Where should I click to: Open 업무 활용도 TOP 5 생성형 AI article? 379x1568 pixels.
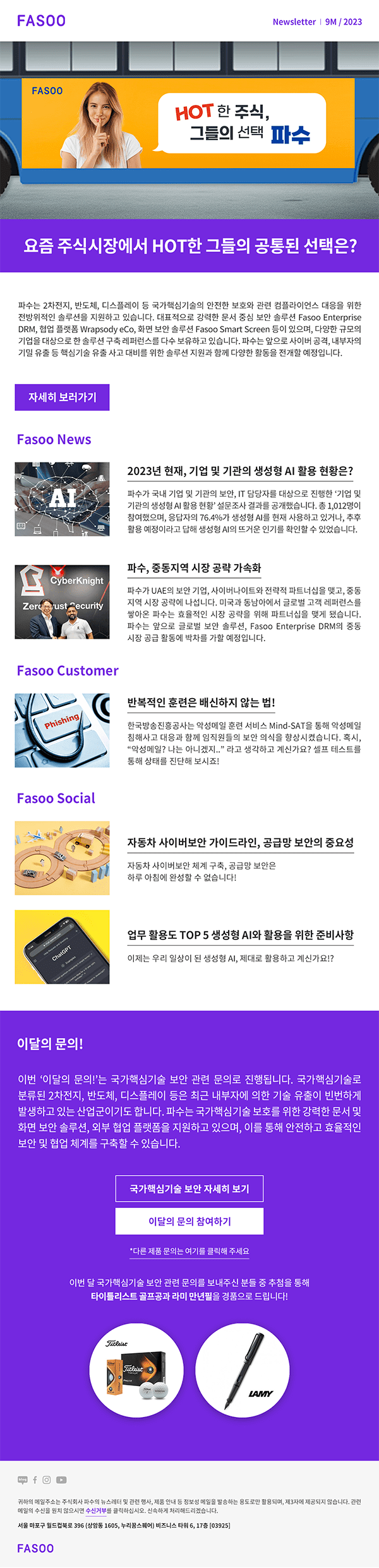point(240,935)
